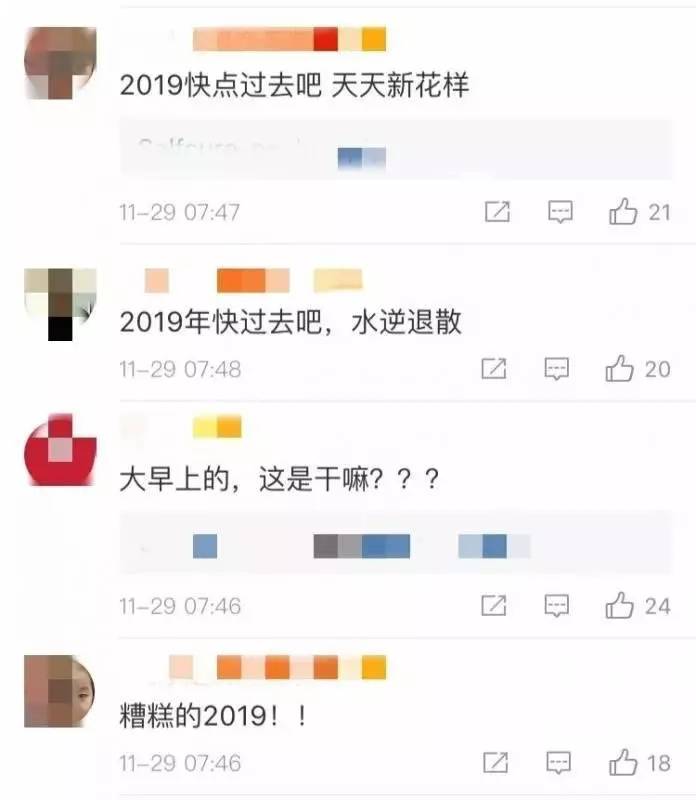Reply to the comment '糟糕的2019！！'
Image resolution: width=696 pixels, height=800 pixels.
[x=557, y=762]
